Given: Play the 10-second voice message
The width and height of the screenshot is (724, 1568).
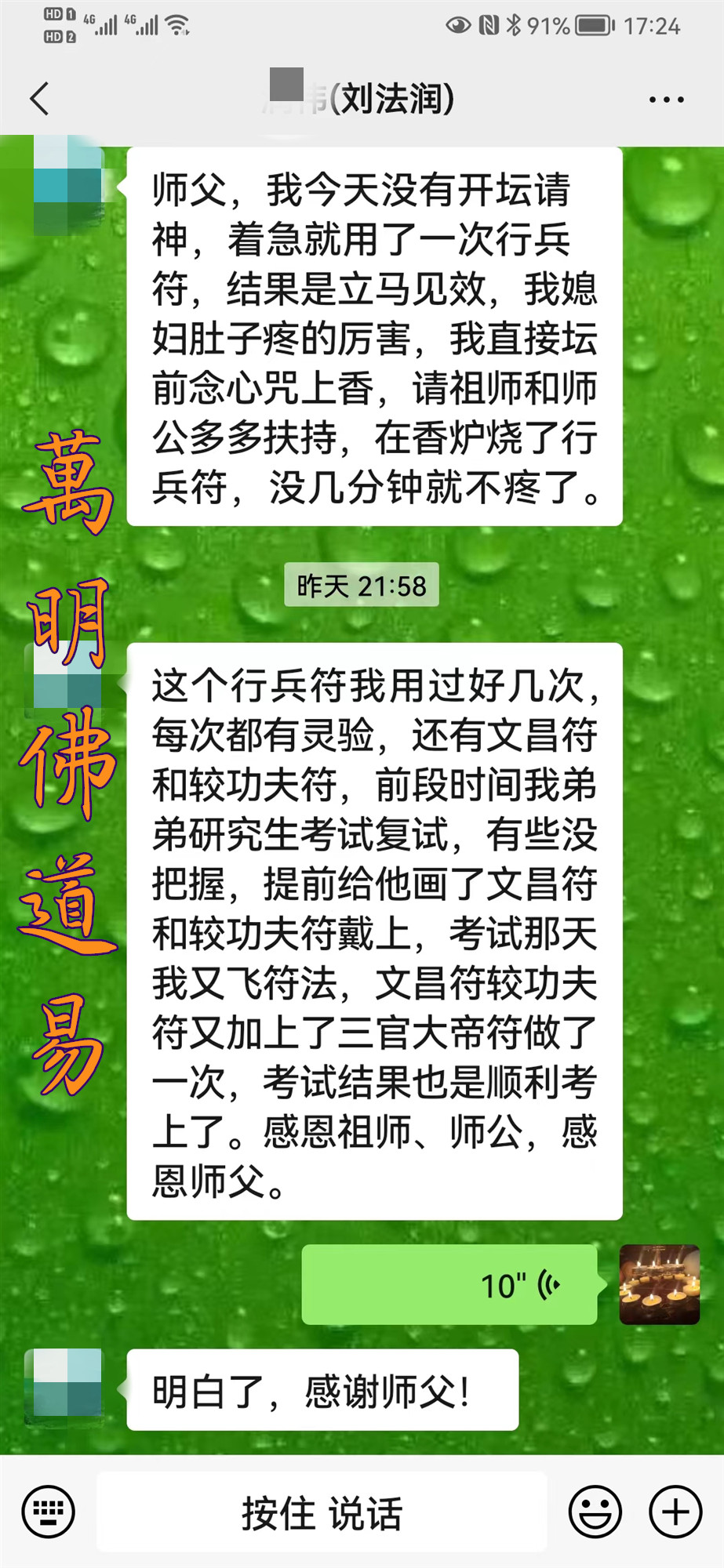Looking at the screenshot, I should (449, 1285).
